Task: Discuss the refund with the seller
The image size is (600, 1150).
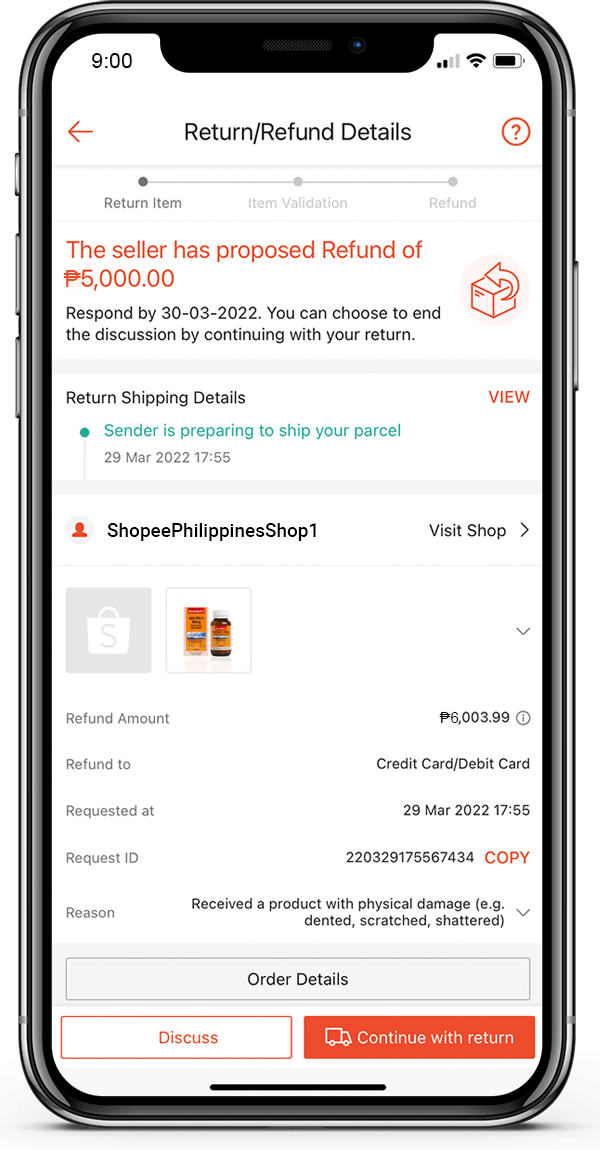Action: [x=177, y=1038]
